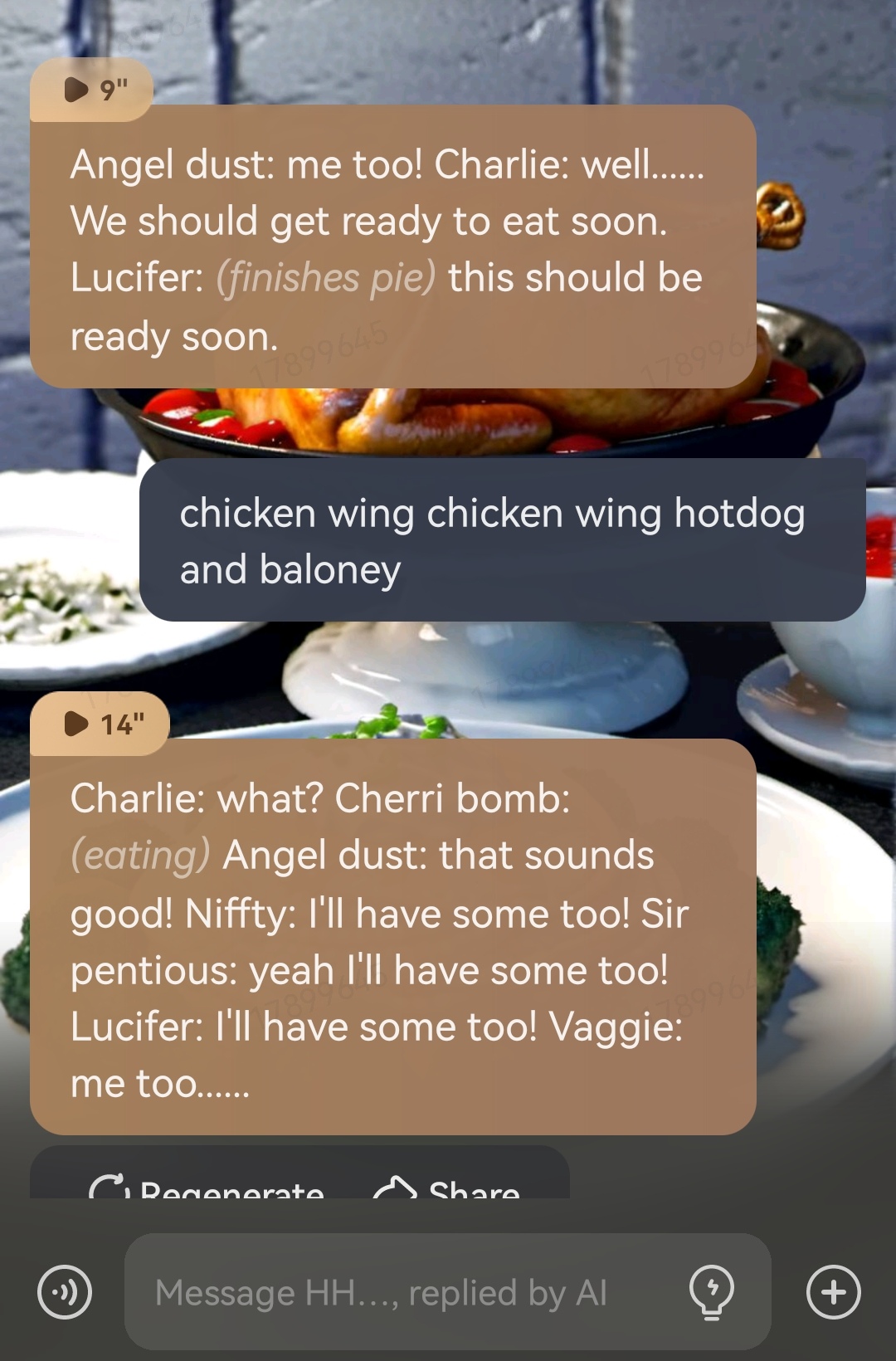Share the last AI reply
This screenshot has height=1361, width=896.
tap(448, 1188)
